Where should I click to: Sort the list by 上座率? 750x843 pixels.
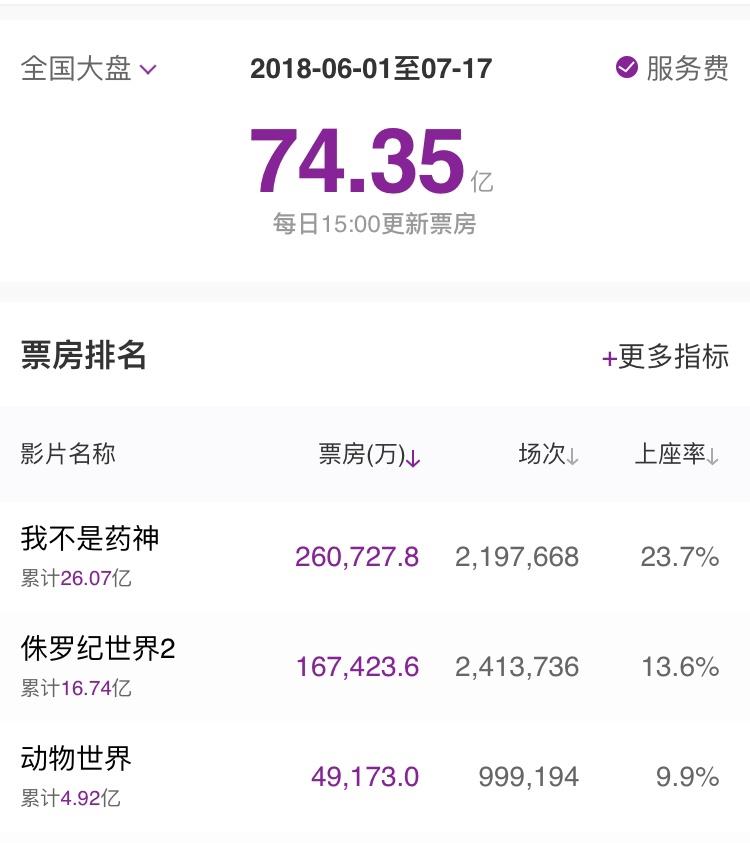point(677,455)
